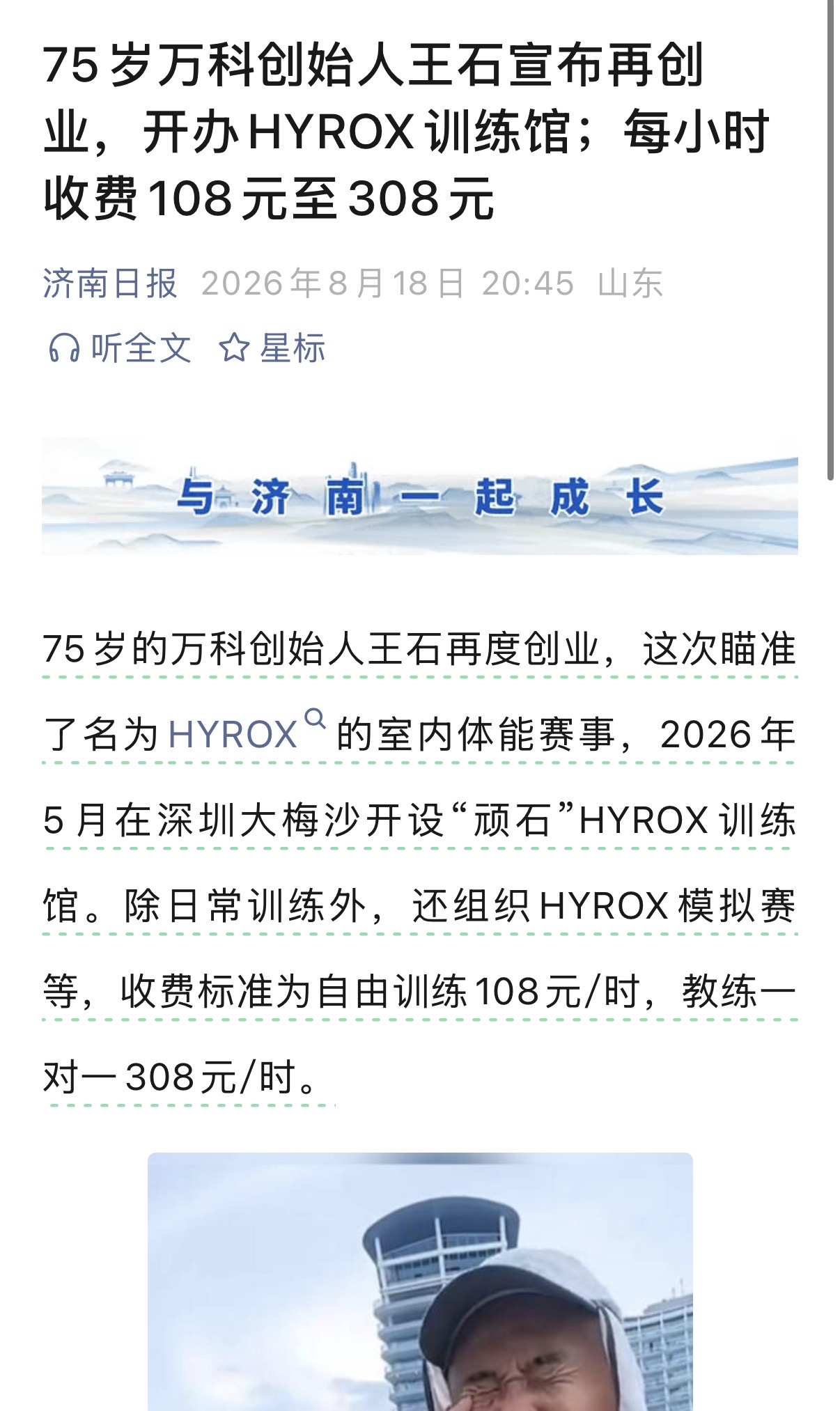Search the highlighted HYROX keyword link
The width and height of the screenshot is (840, 1411).
point(247,733)
